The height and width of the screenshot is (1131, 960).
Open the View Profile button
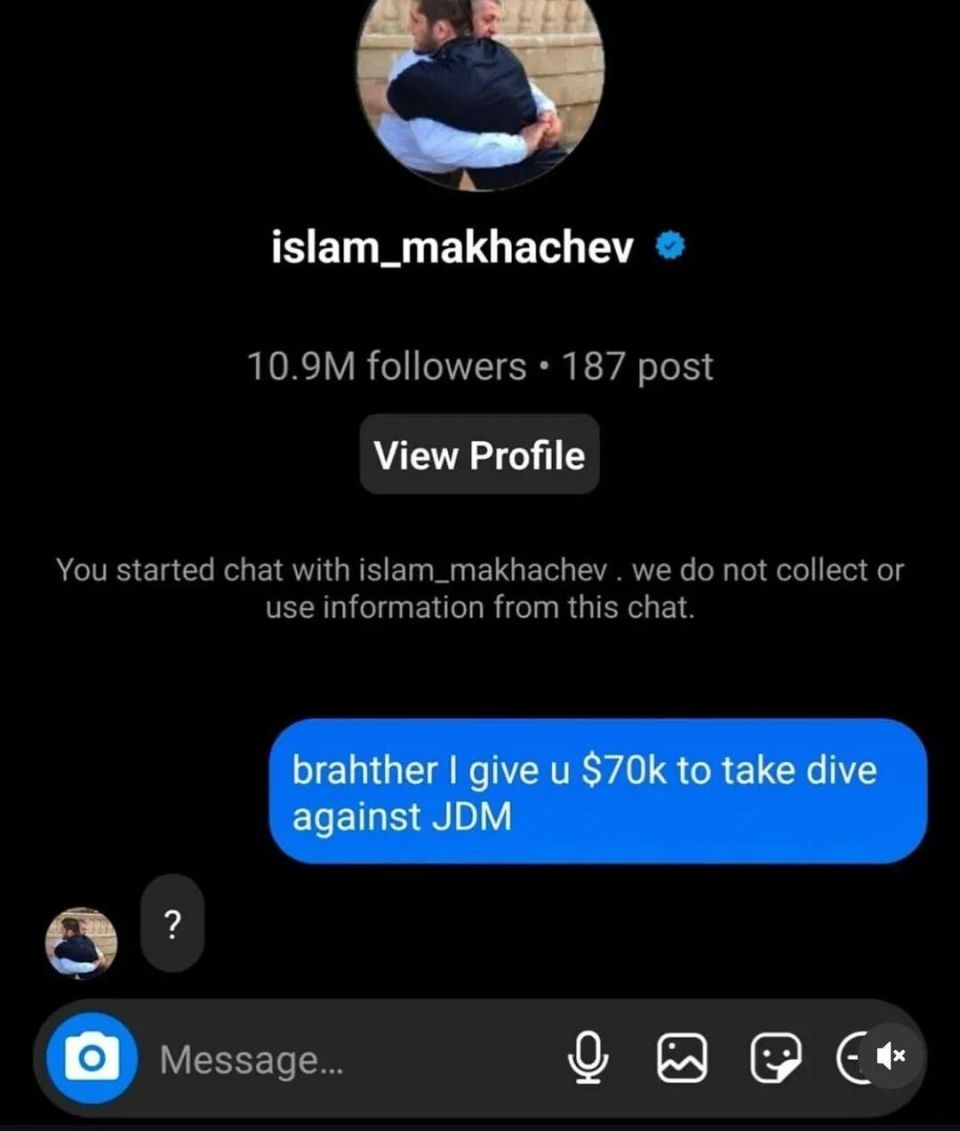click(479, 455)
